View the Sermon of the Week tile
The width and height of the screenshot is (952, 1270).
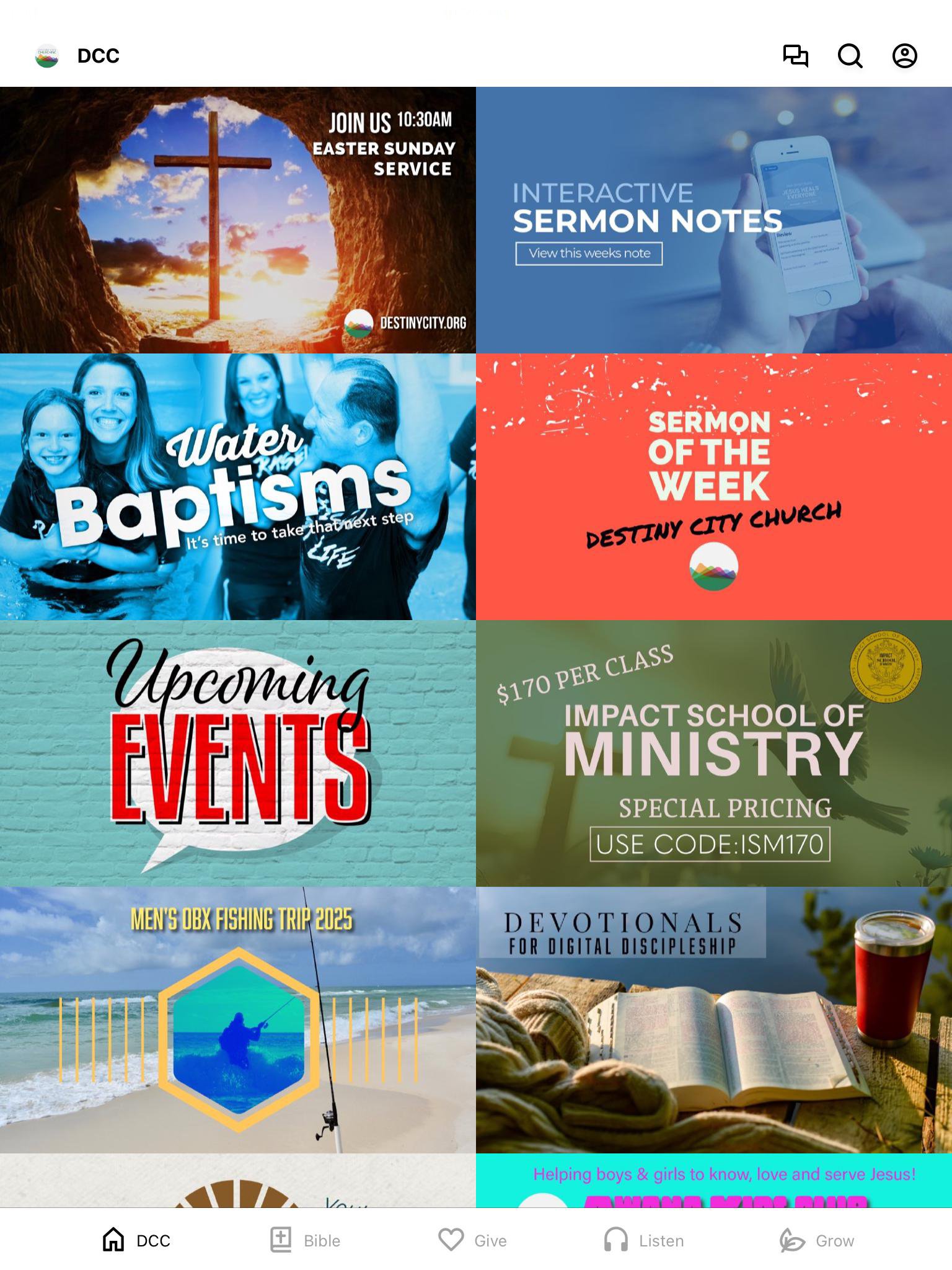tap(714, 487)
